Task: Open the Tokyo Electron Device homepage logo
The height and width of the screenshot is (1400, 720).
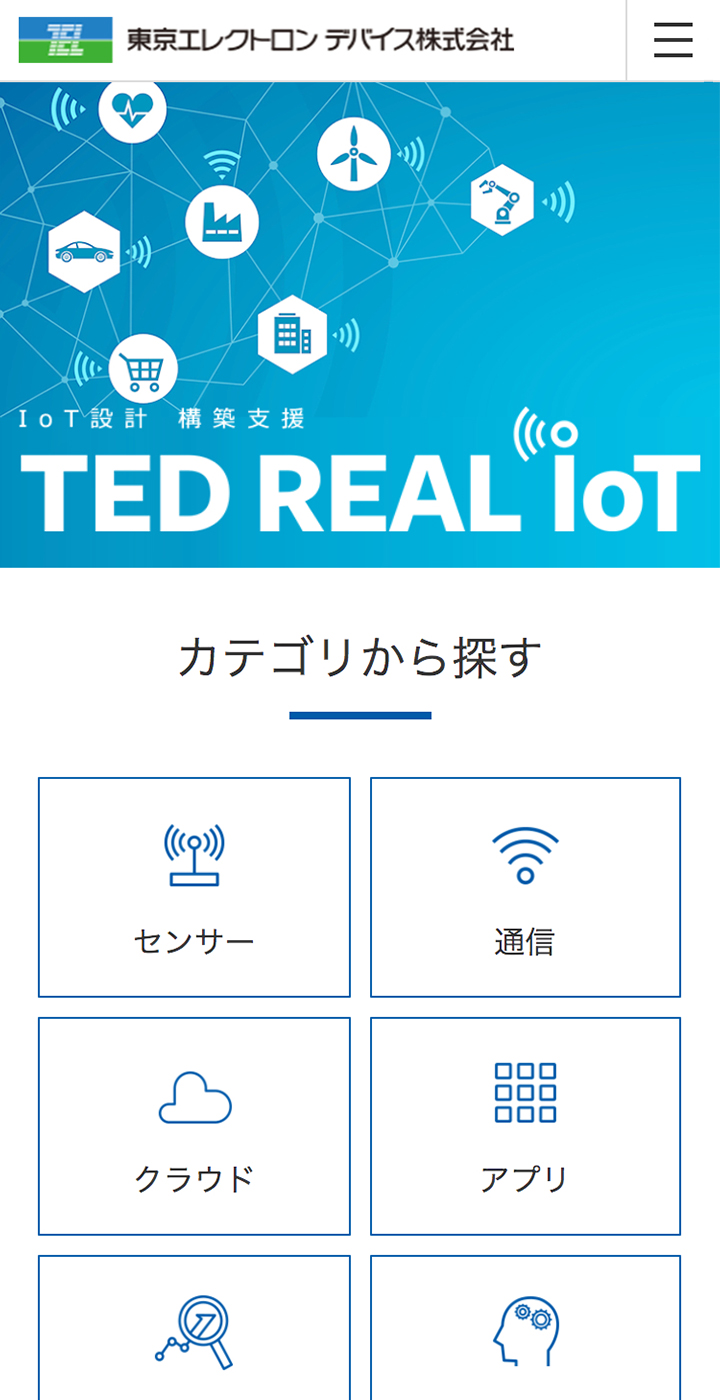Action: pos(266,40)
